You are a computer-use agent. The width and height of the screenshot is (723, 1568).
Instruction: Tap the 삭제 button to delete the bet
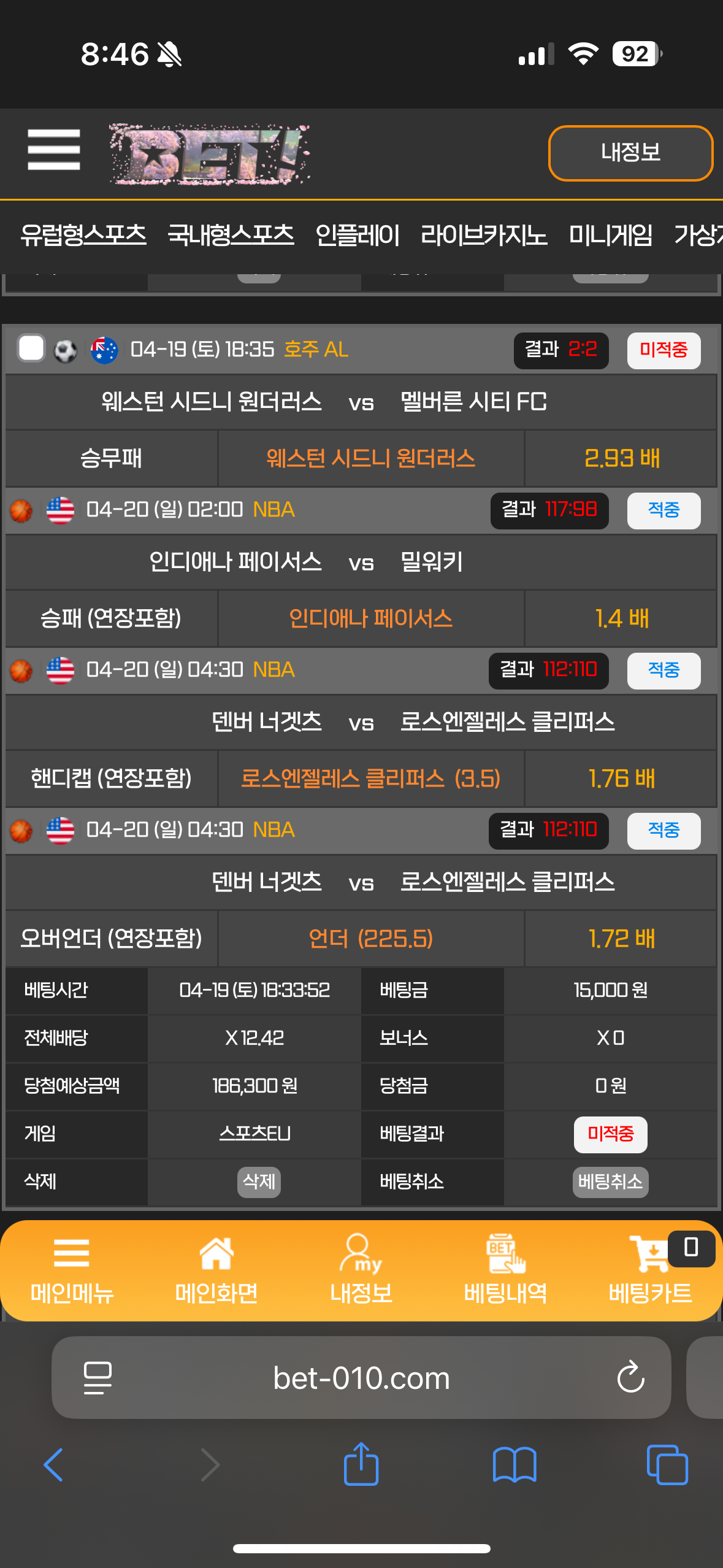tap(259, 1182)
